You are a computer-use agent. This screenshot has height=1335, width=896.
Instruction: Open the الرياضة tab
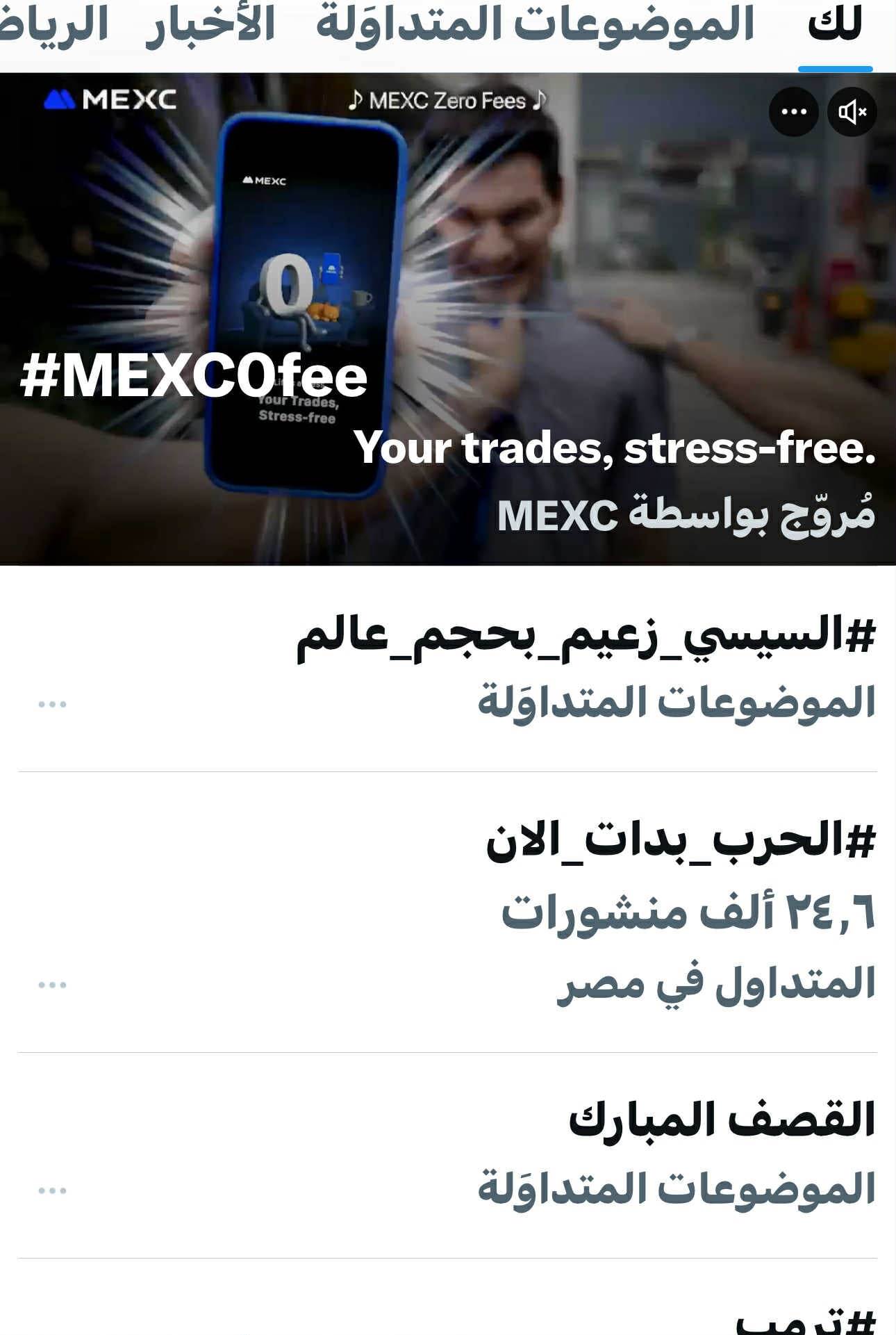click(x=54, y=26)
